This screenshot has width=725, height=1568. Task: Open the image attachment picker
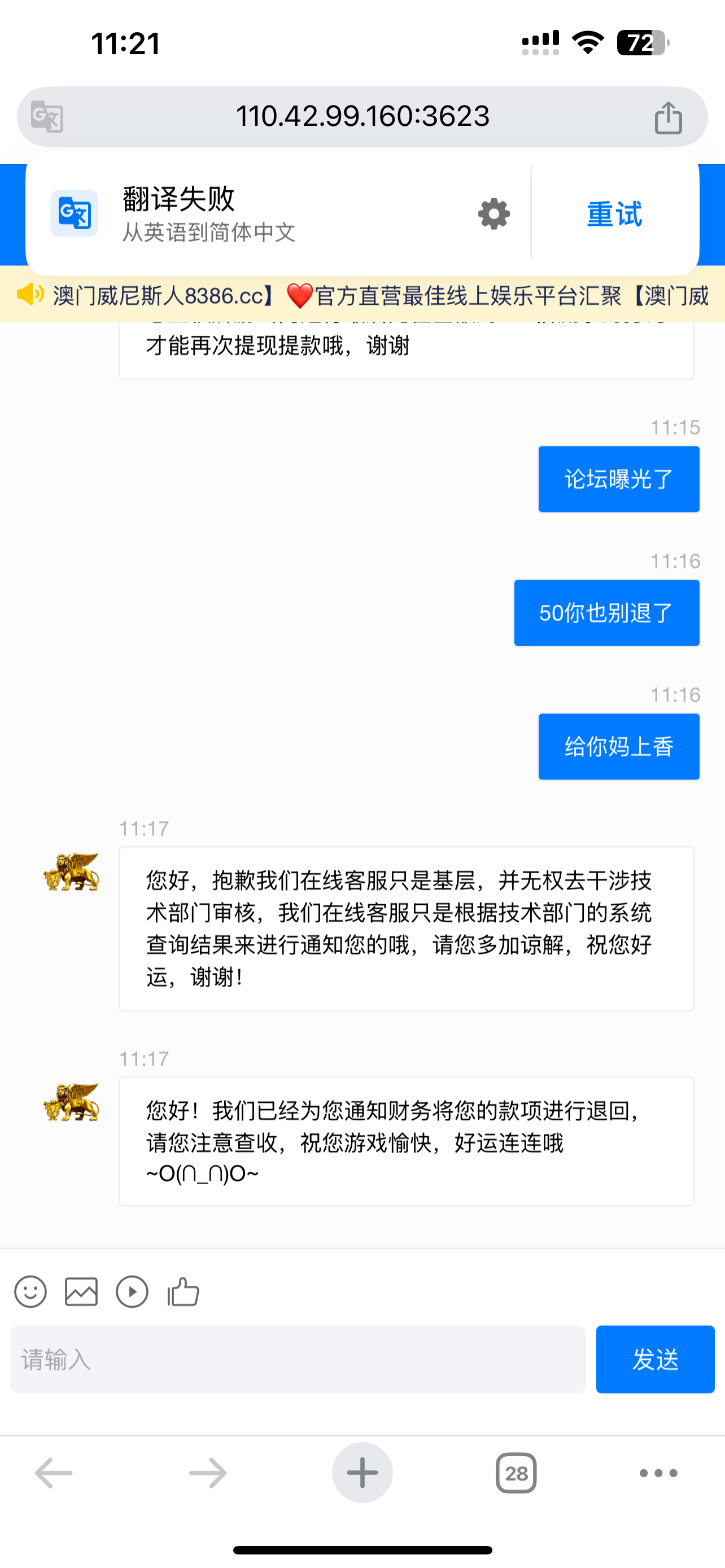pyautogui.click(x=80, y=1291)
